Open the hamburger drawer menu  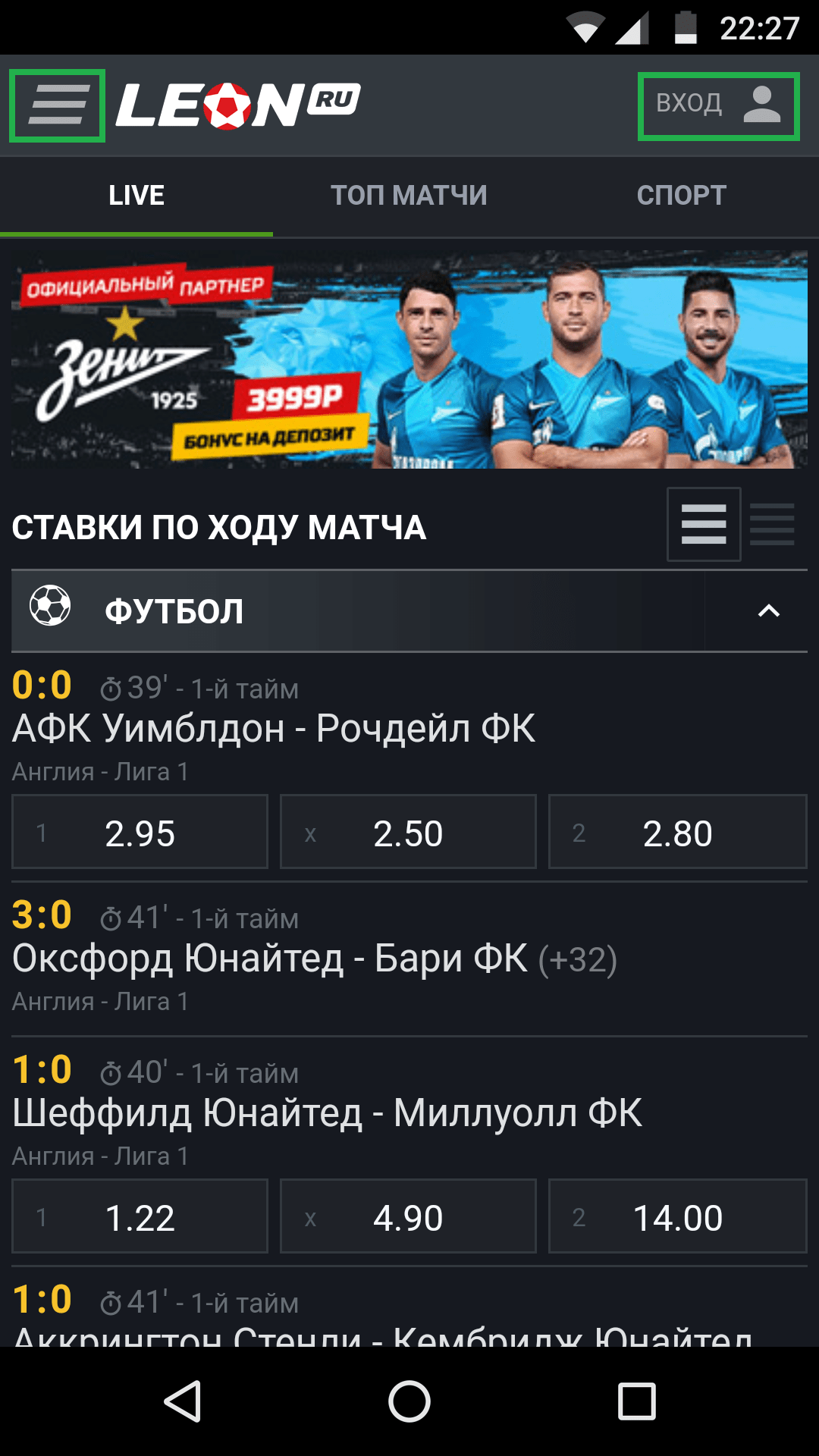click(57, 105)
